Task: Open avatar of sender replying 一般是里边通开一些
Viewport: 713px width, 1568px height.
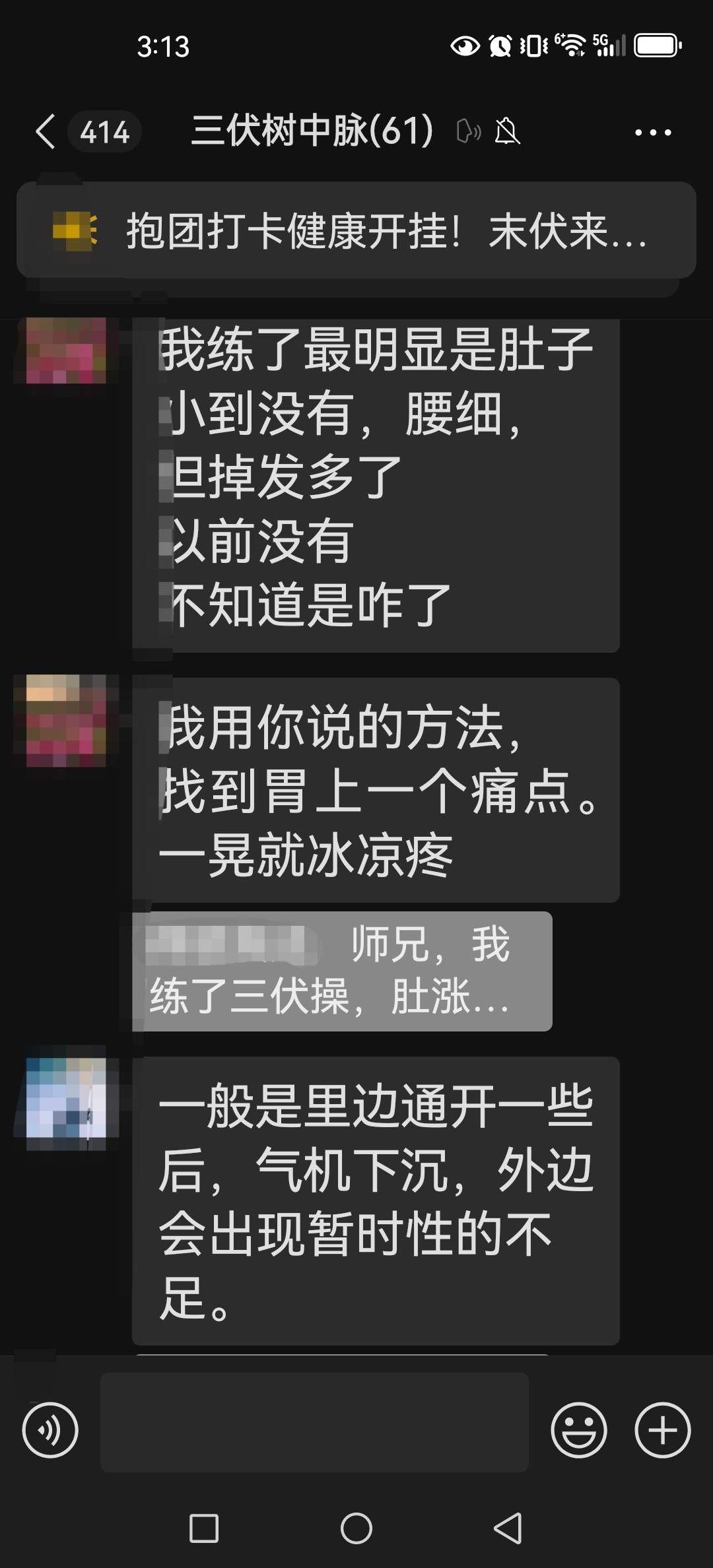Action: (66, 1098)
